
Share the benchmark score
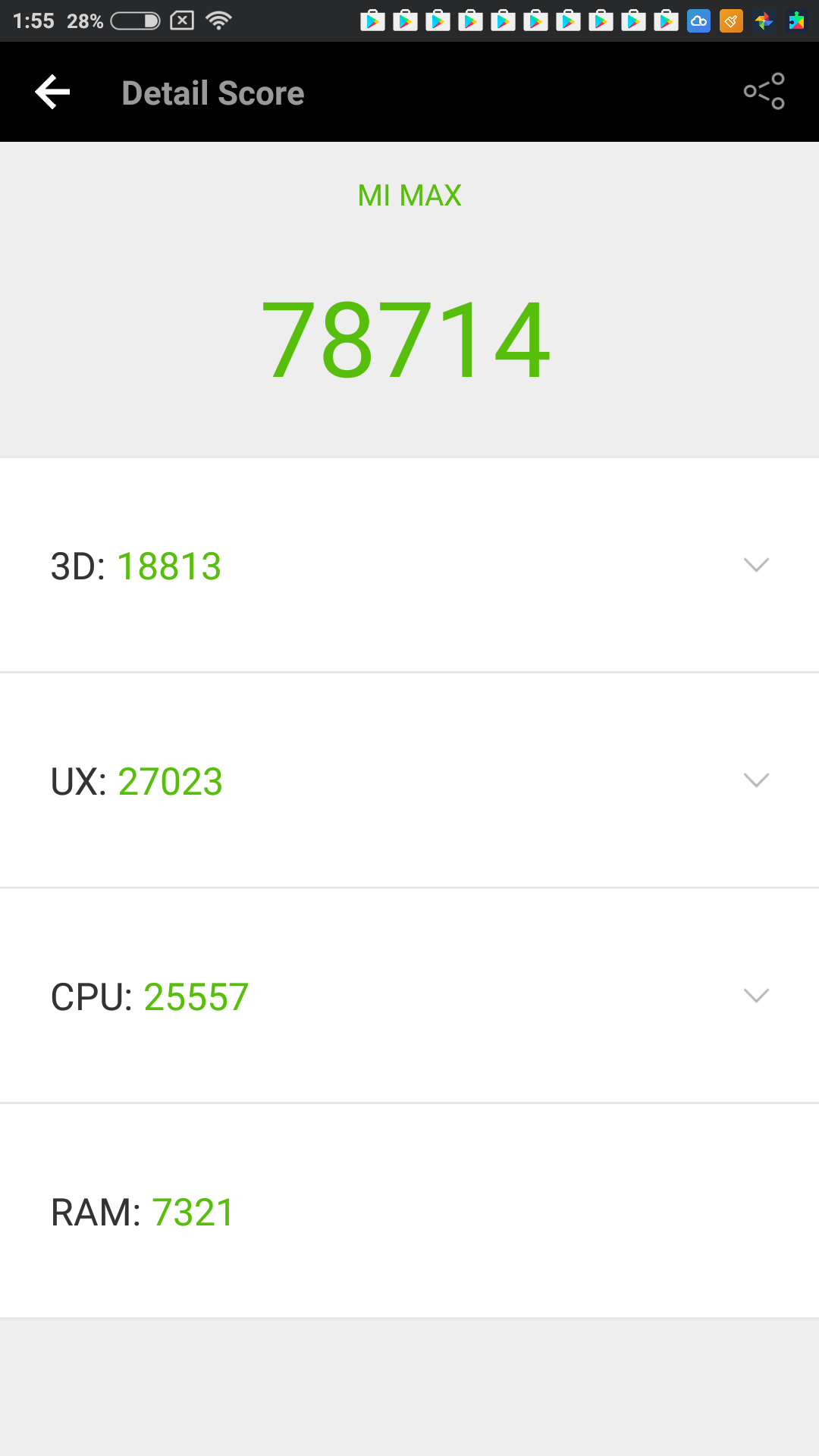click(x=764, y=92)
